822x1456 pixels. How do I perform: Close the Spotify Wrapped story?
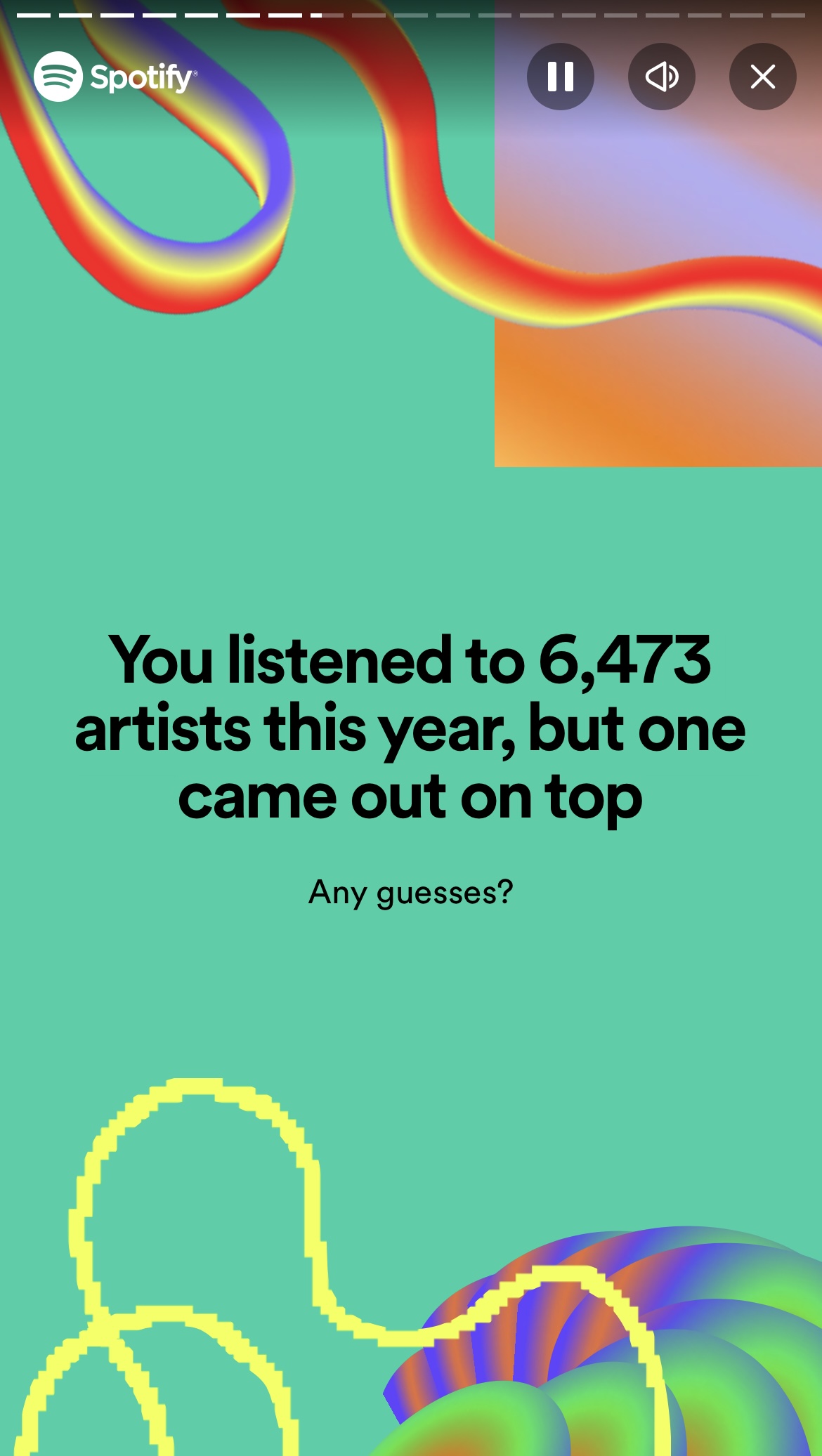[x=762, y=77]
